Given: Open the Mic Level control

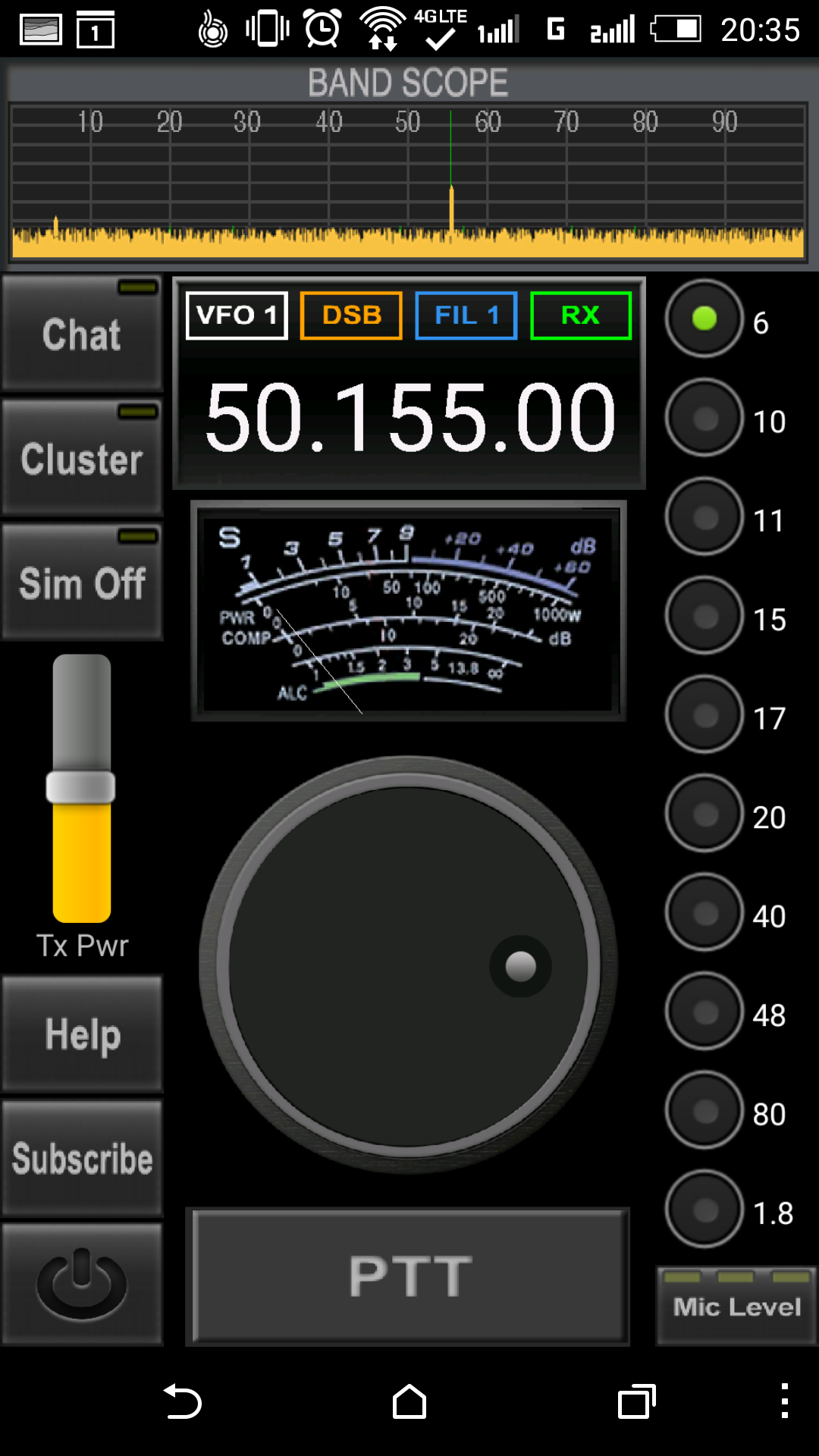Looking at the screenshot, I should point(736,1306).
